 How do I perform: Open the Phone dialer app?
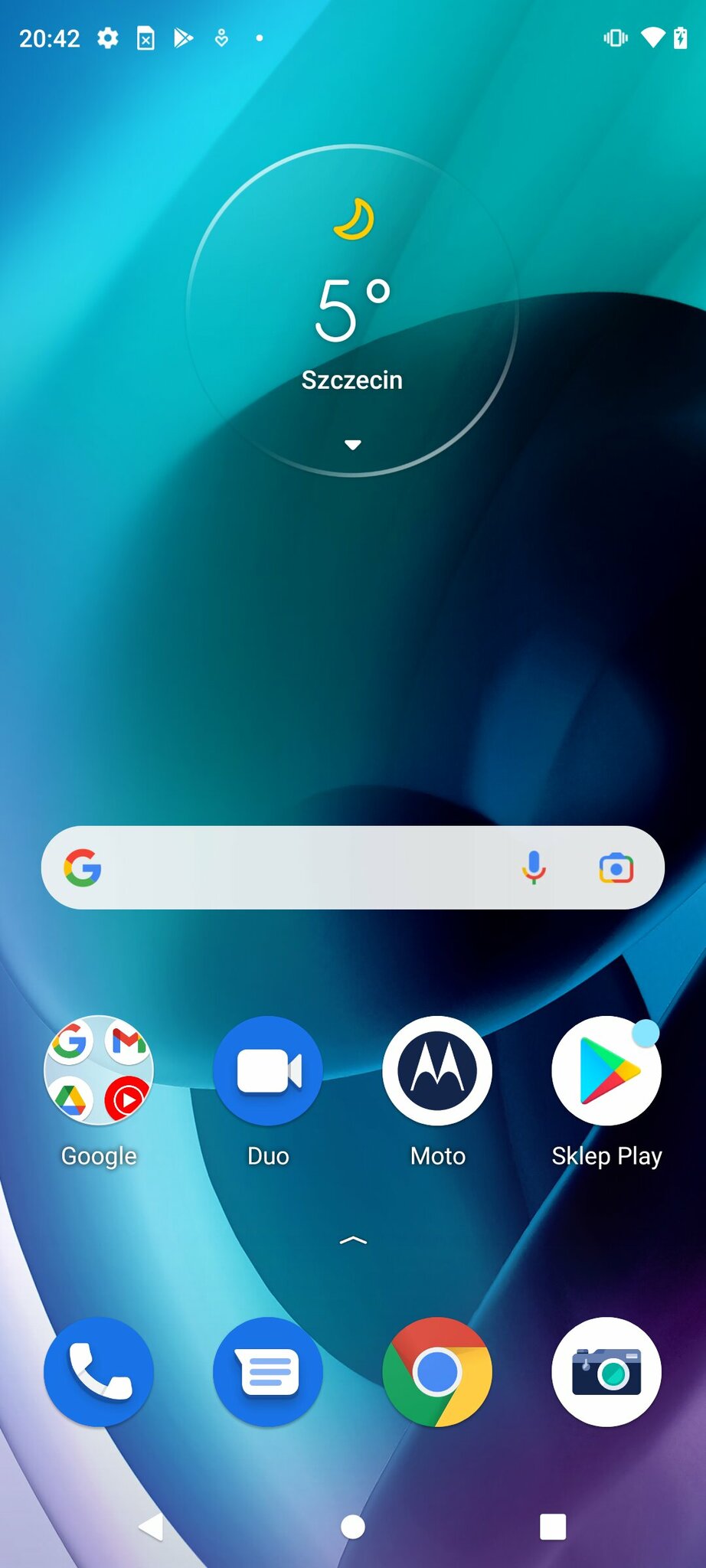tap(99, 1371)
